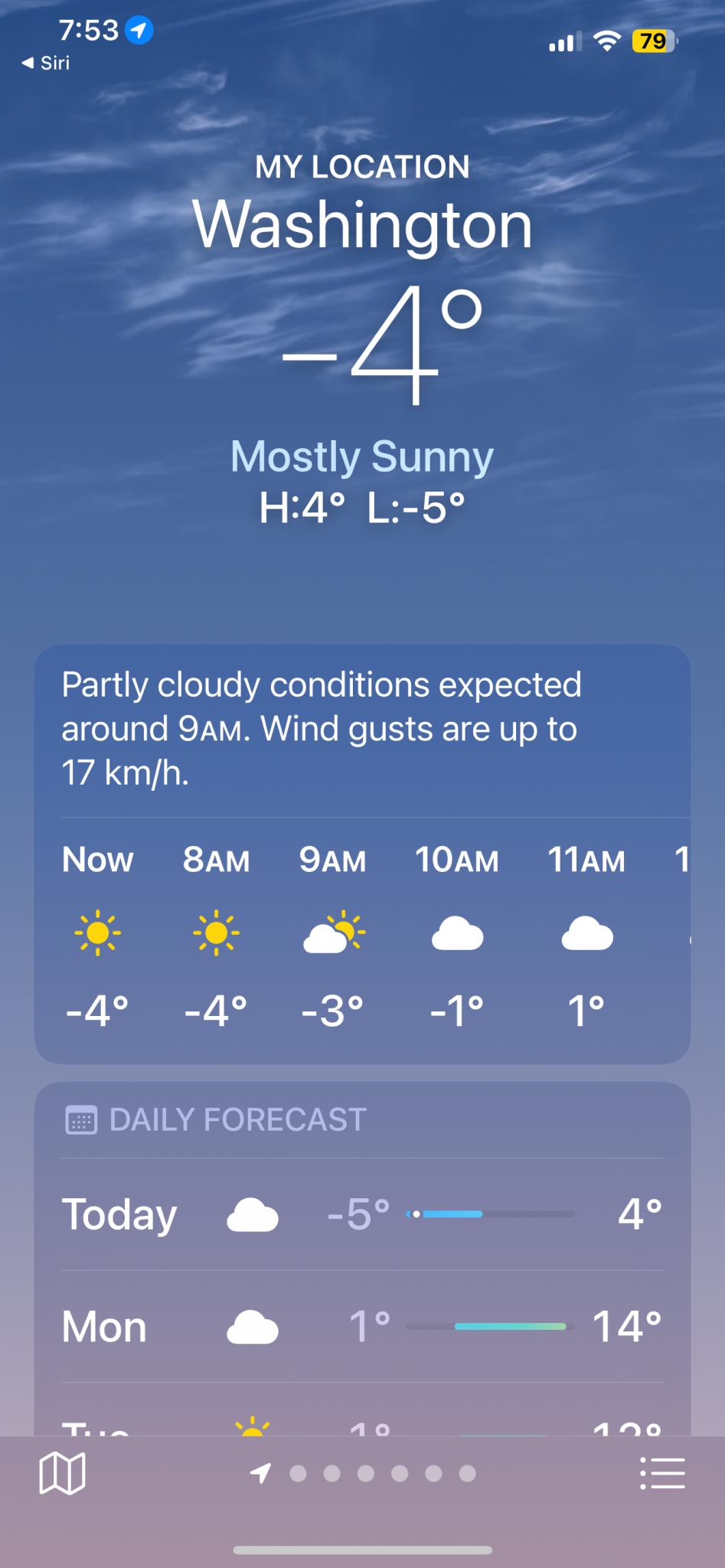Open the saved locations list
This screenshot has height=1568, width=725.
662,1473
